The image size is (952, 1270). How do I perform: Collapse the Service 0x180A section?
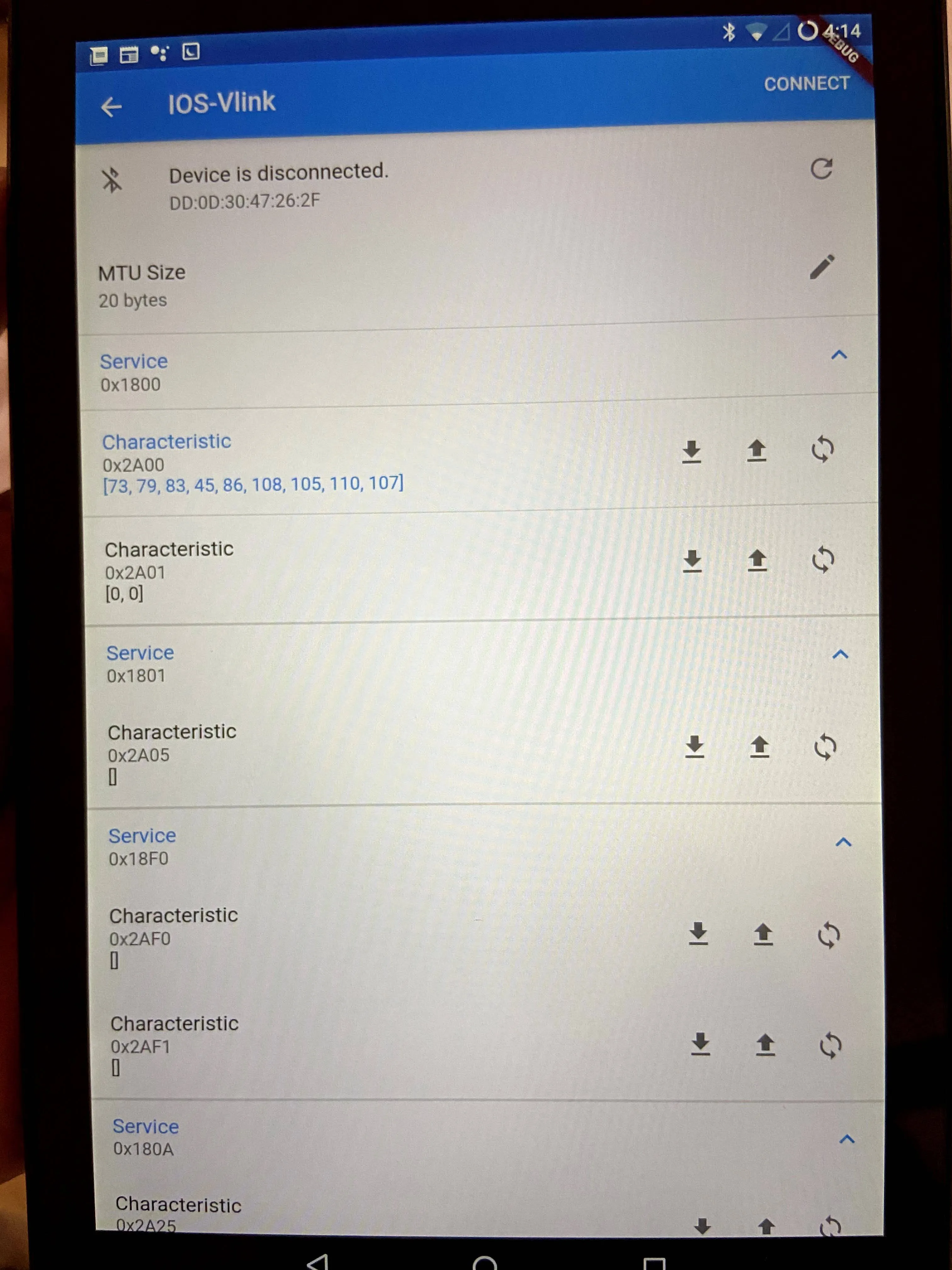847,1139
